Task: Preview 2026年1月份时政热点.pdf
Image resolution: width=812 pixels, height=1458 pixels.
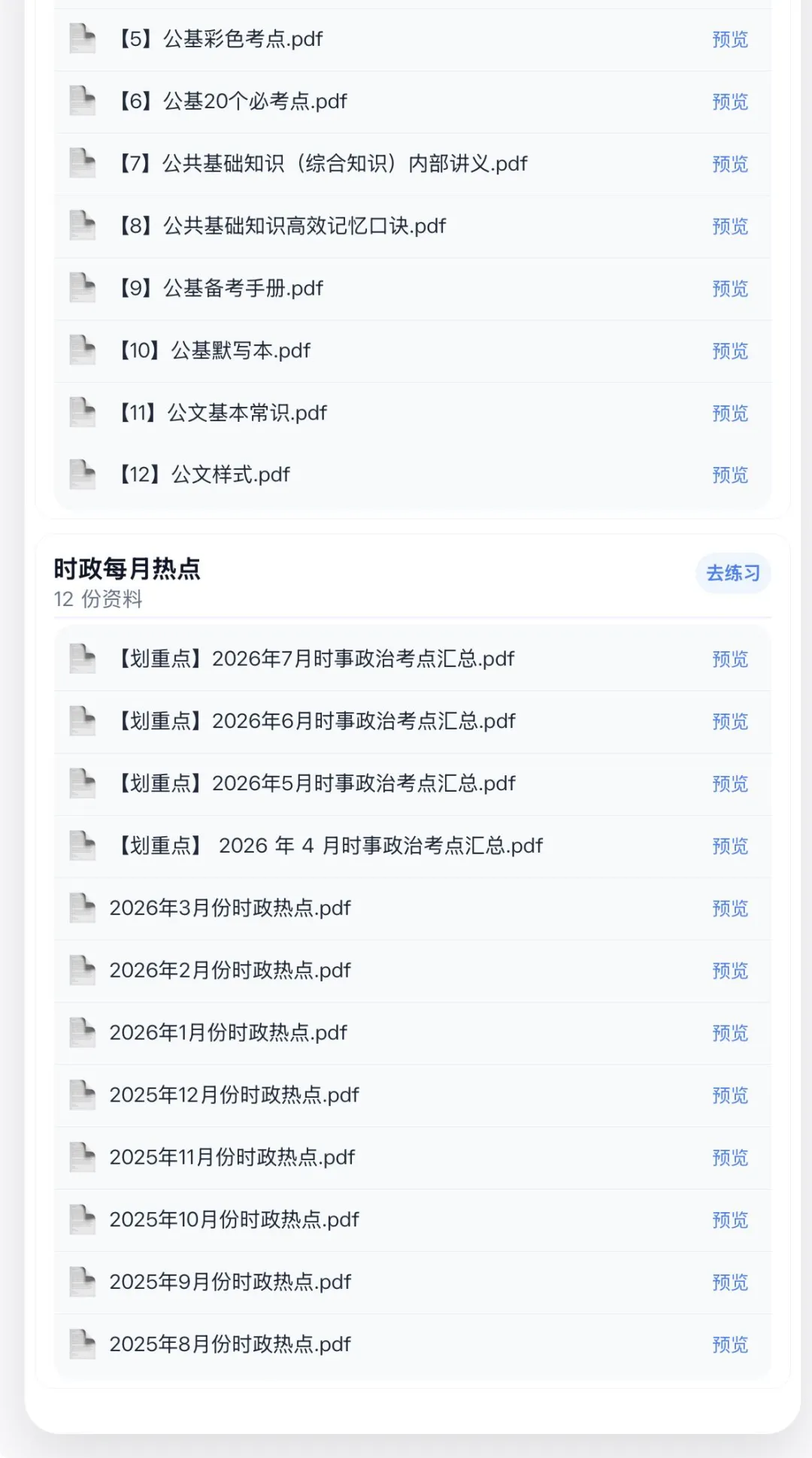Action: [x=730, y=1034]
